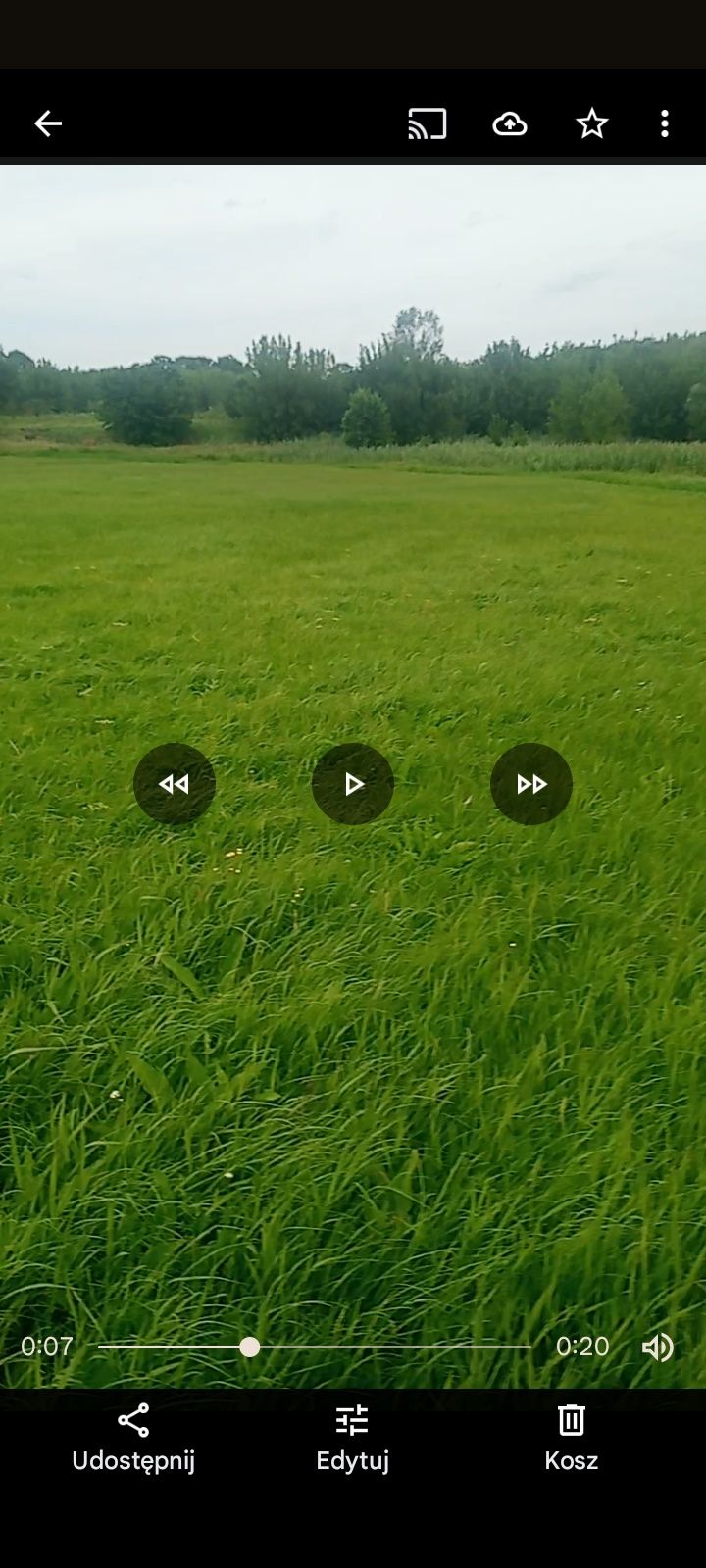Move the video to Kosz
The height and width of the screenshot is (1568, 706).
point(572,1438)
